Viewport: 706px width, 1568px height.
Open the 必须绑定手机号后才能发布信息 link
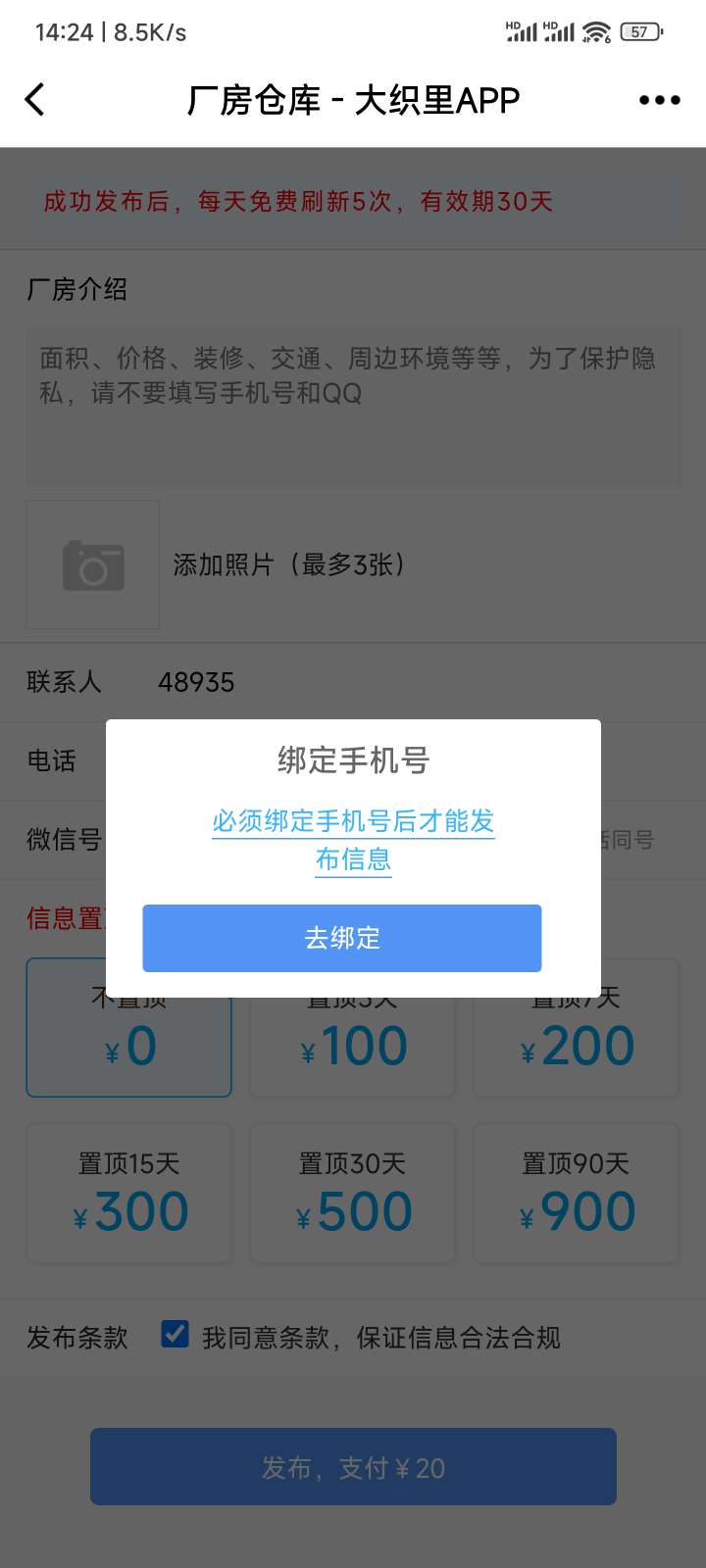coord(353,839)
